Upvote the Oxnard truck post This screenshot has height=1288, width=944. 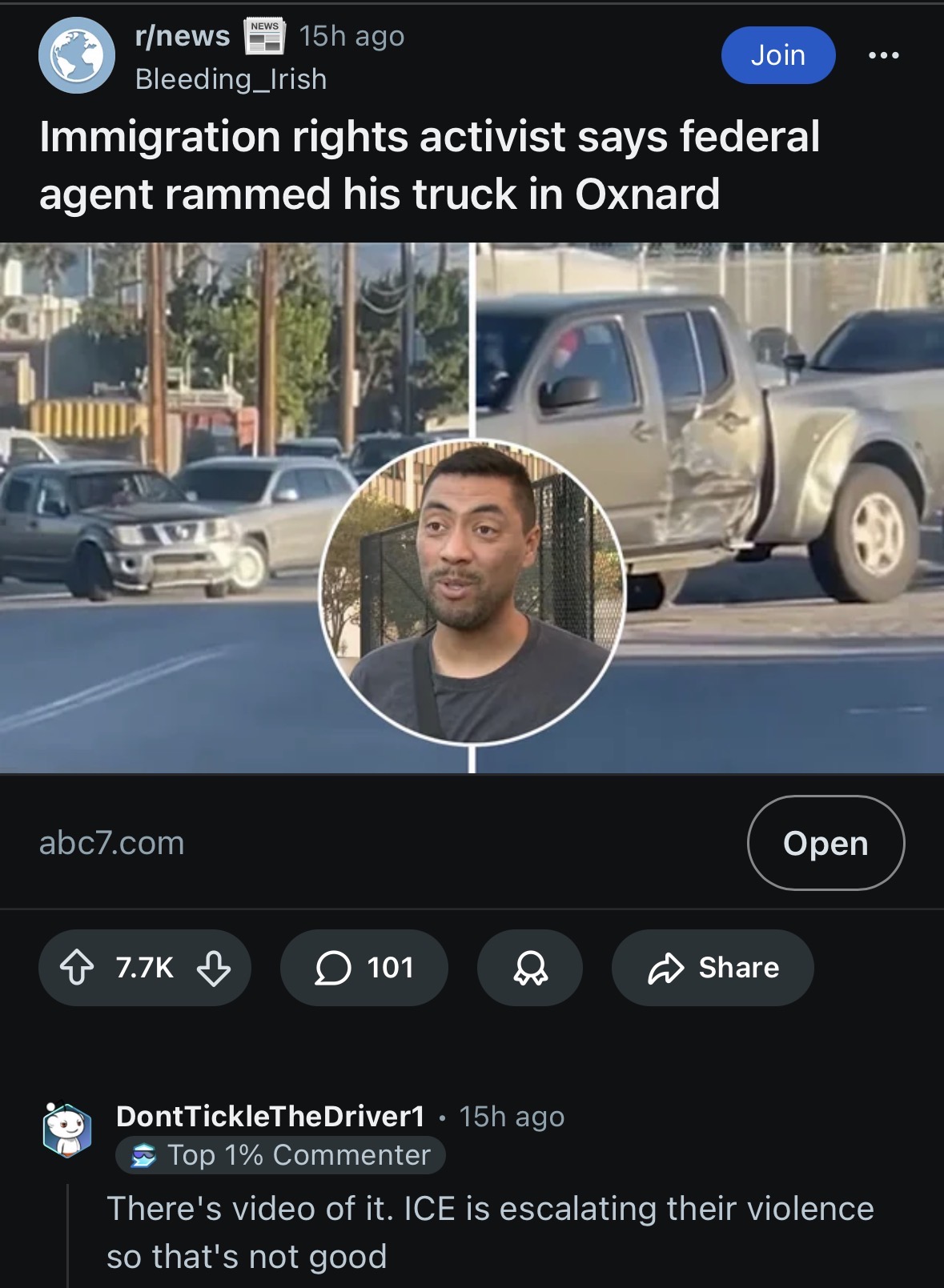click(x=77, y=968)
